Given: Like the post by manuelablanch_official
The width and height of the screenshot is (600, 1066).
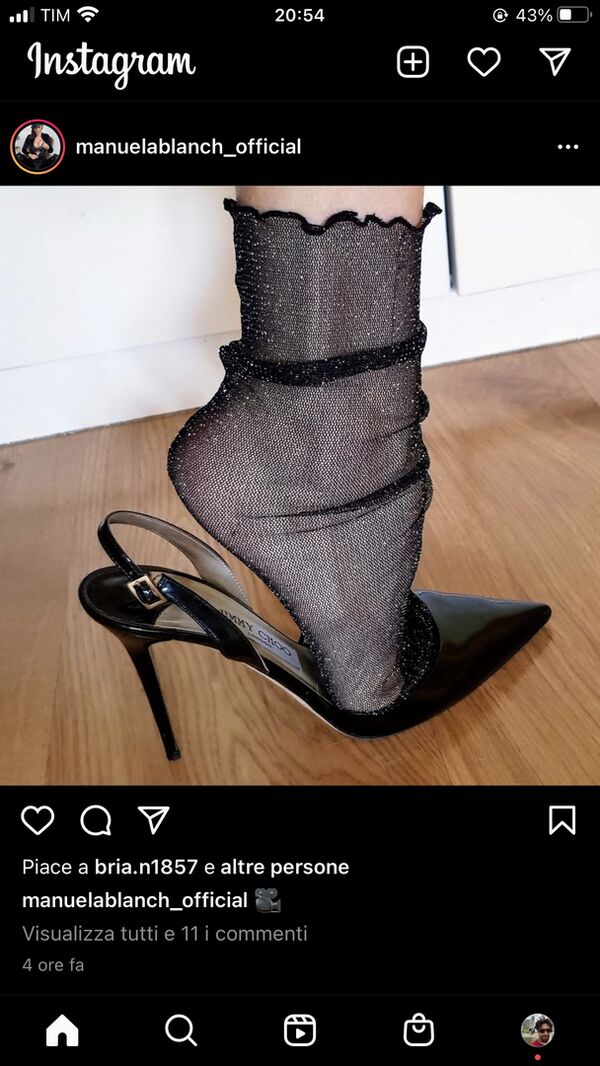Looking at the screenshot, I should point(38,820).
